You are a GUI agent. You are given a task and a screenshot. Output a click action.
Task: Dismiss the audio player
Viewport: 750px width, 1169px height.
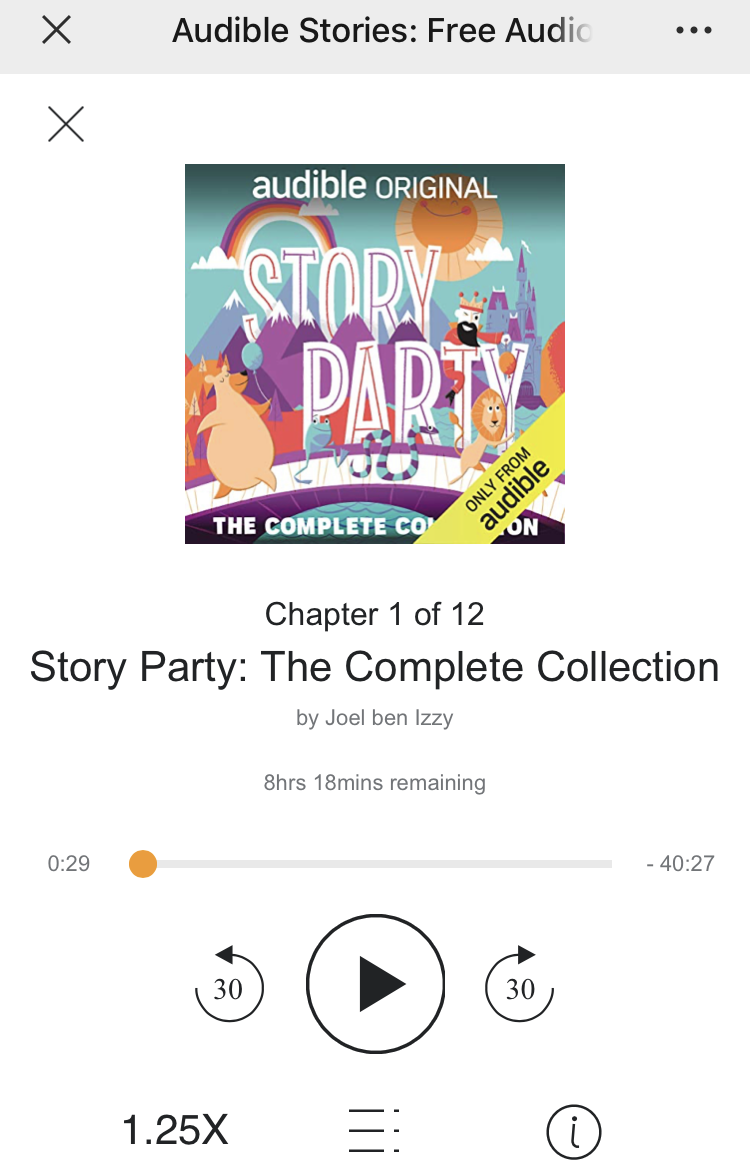pos(66,124)
